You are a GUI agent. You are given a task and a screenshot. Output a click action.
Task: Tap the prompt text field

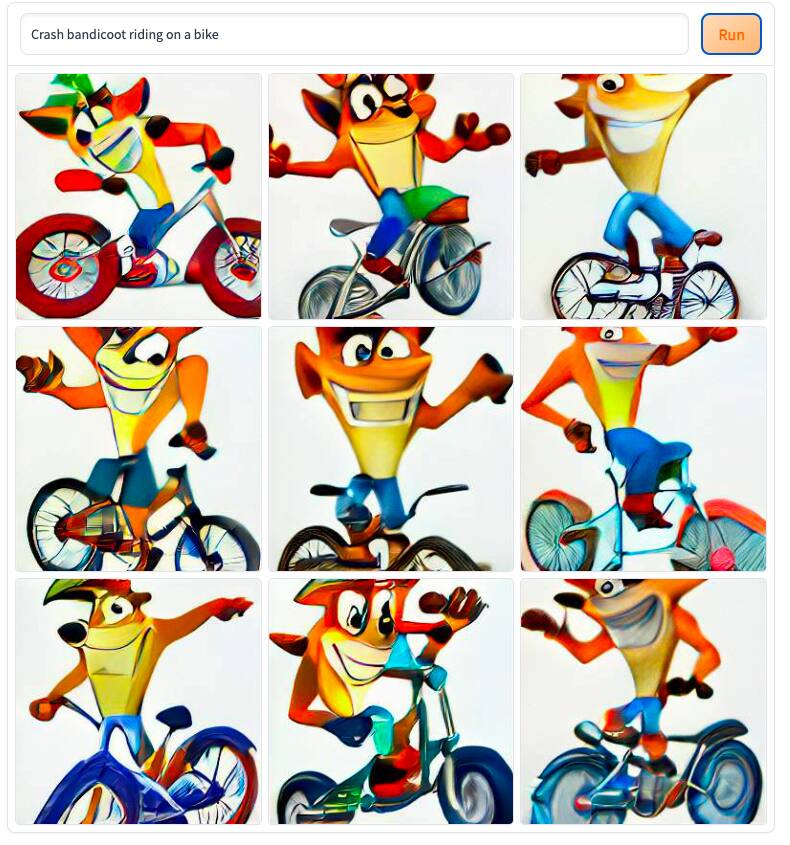point(354,34)
